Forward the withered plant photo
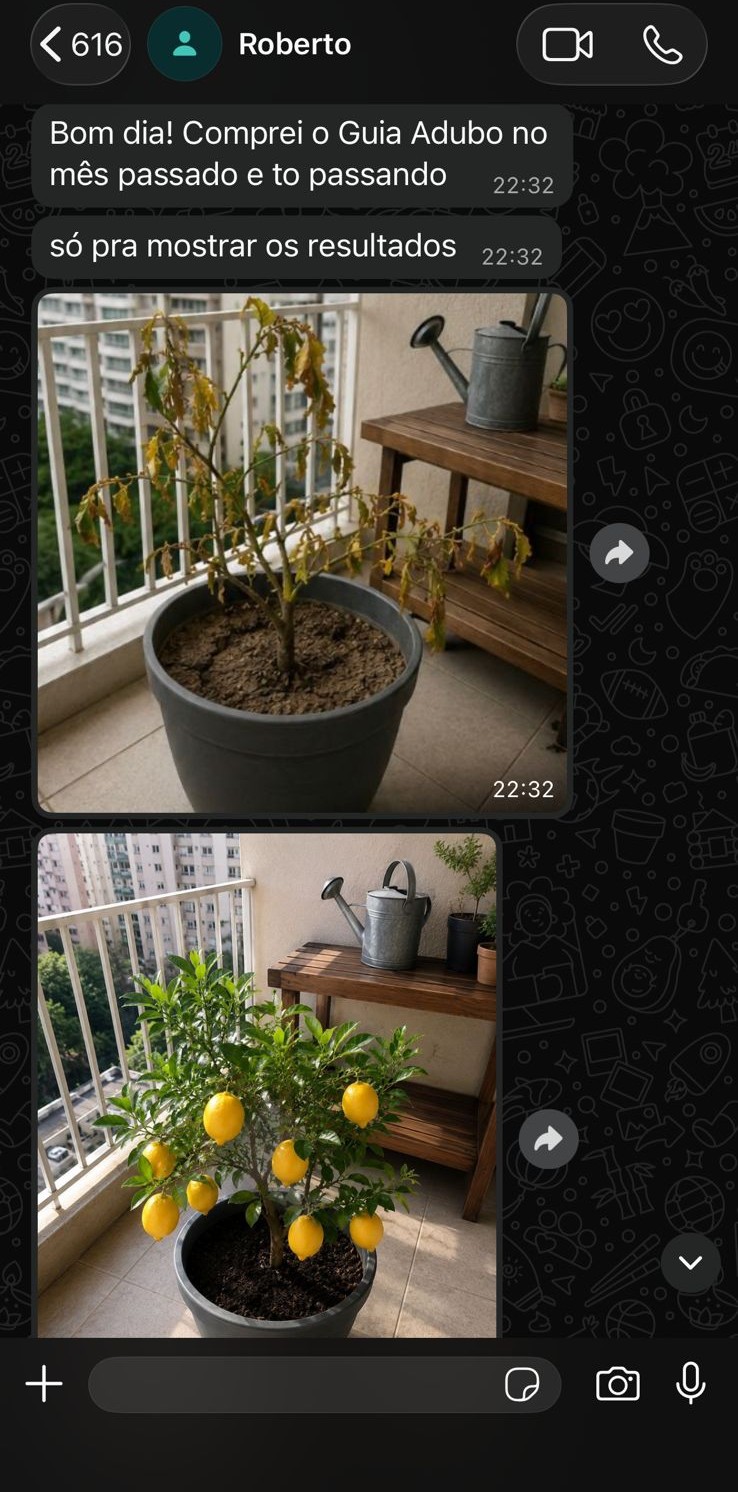This screenshot has width=738, height=1492. coord(619,553)
